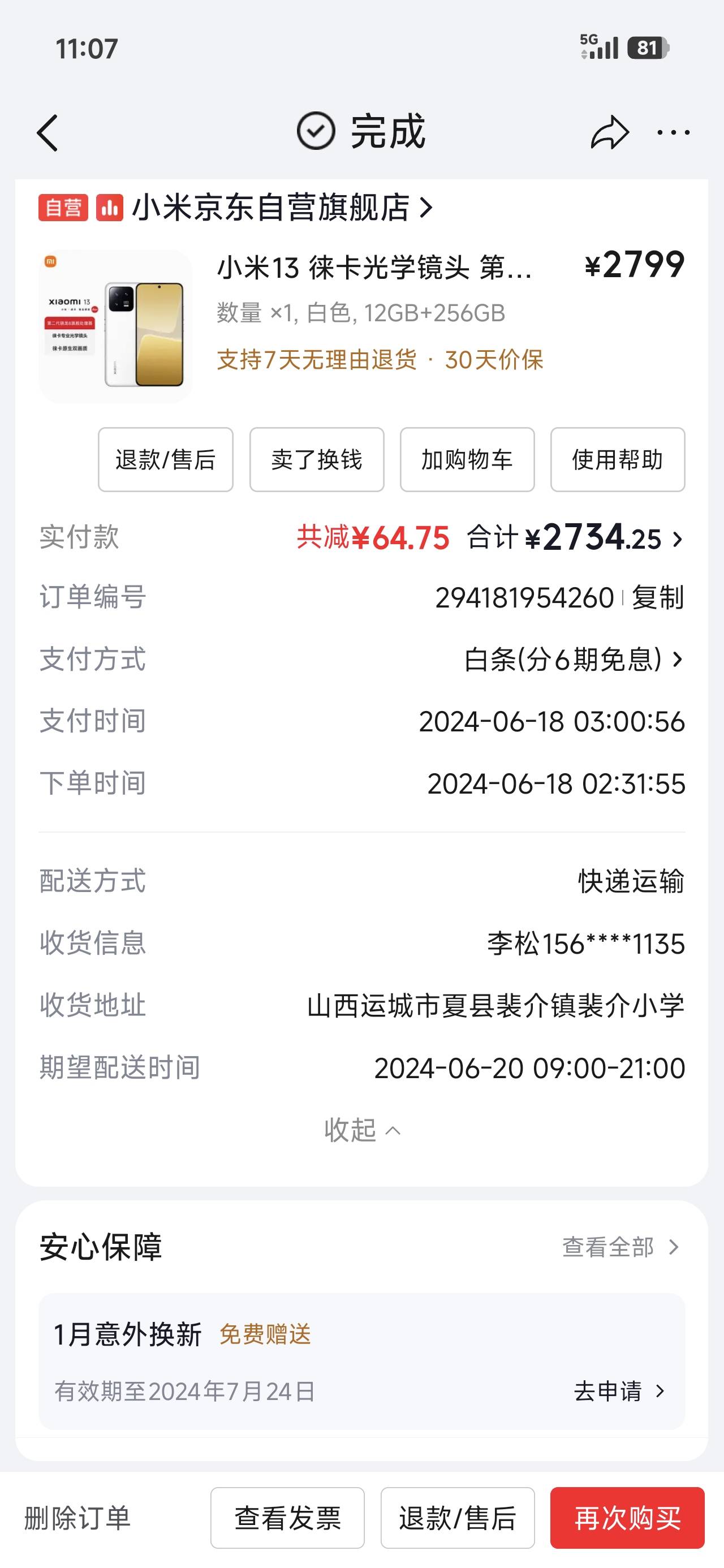Viewport: 724px width, 1568px height.
Task: Tap 加购物车 to add to cart
Action: point(467,459)
